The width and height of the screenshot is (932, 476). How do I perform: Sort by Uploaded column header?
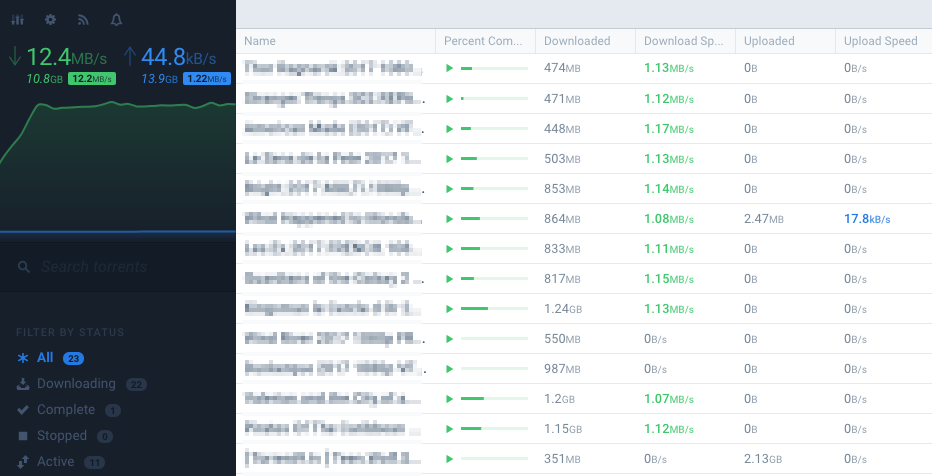[x=769, y=41]
